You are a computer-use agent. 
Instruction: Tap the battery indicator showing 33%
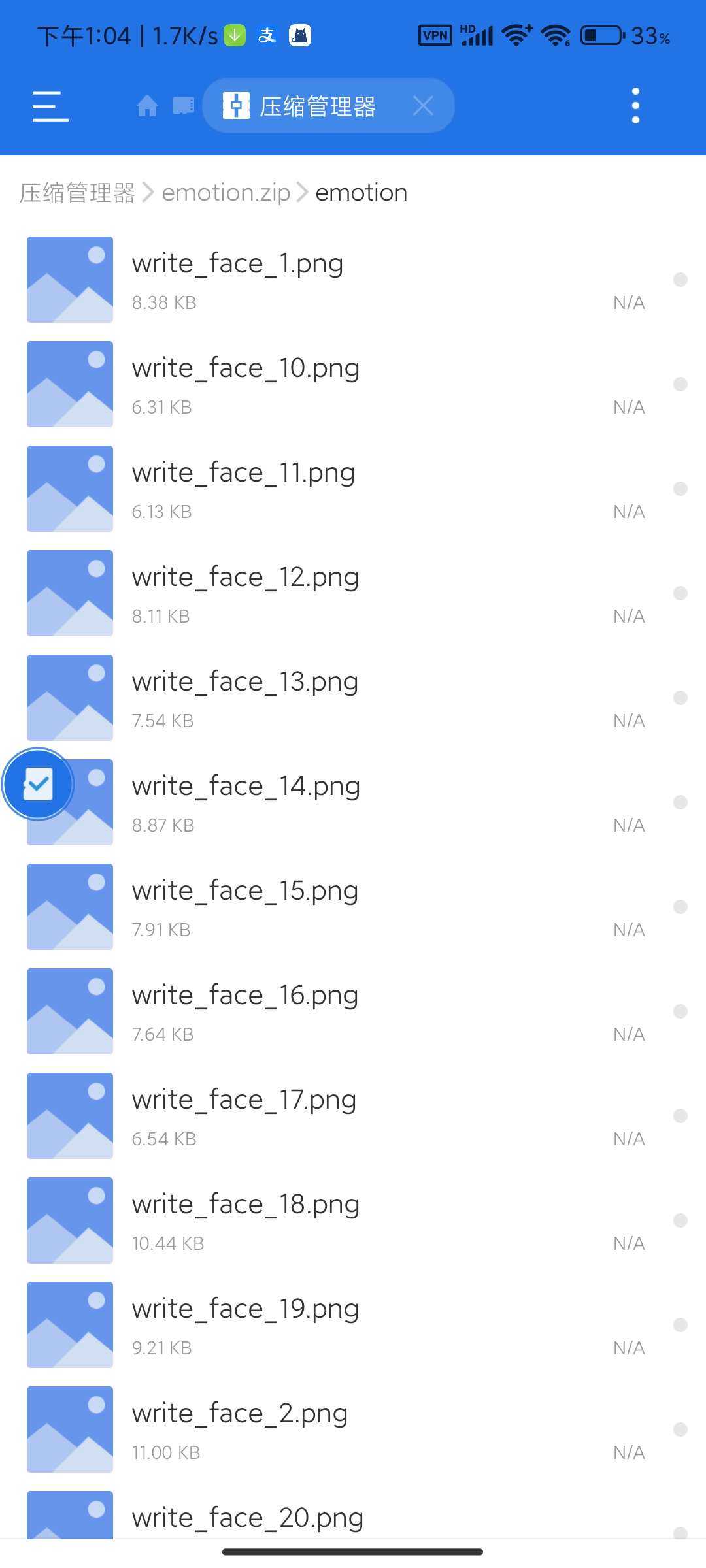pos(603,36)
